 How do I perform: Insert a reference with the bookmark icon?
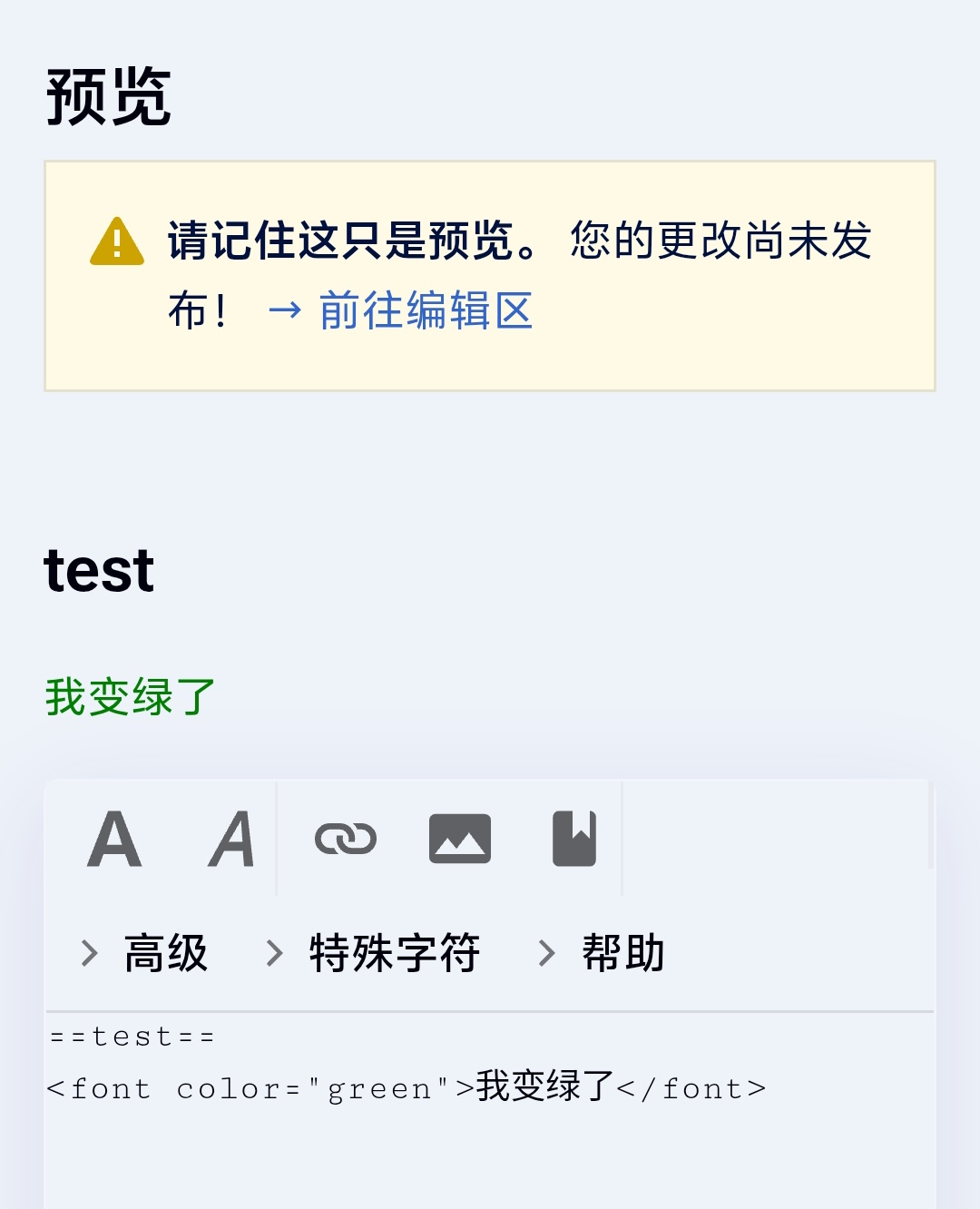click(574, 839)
